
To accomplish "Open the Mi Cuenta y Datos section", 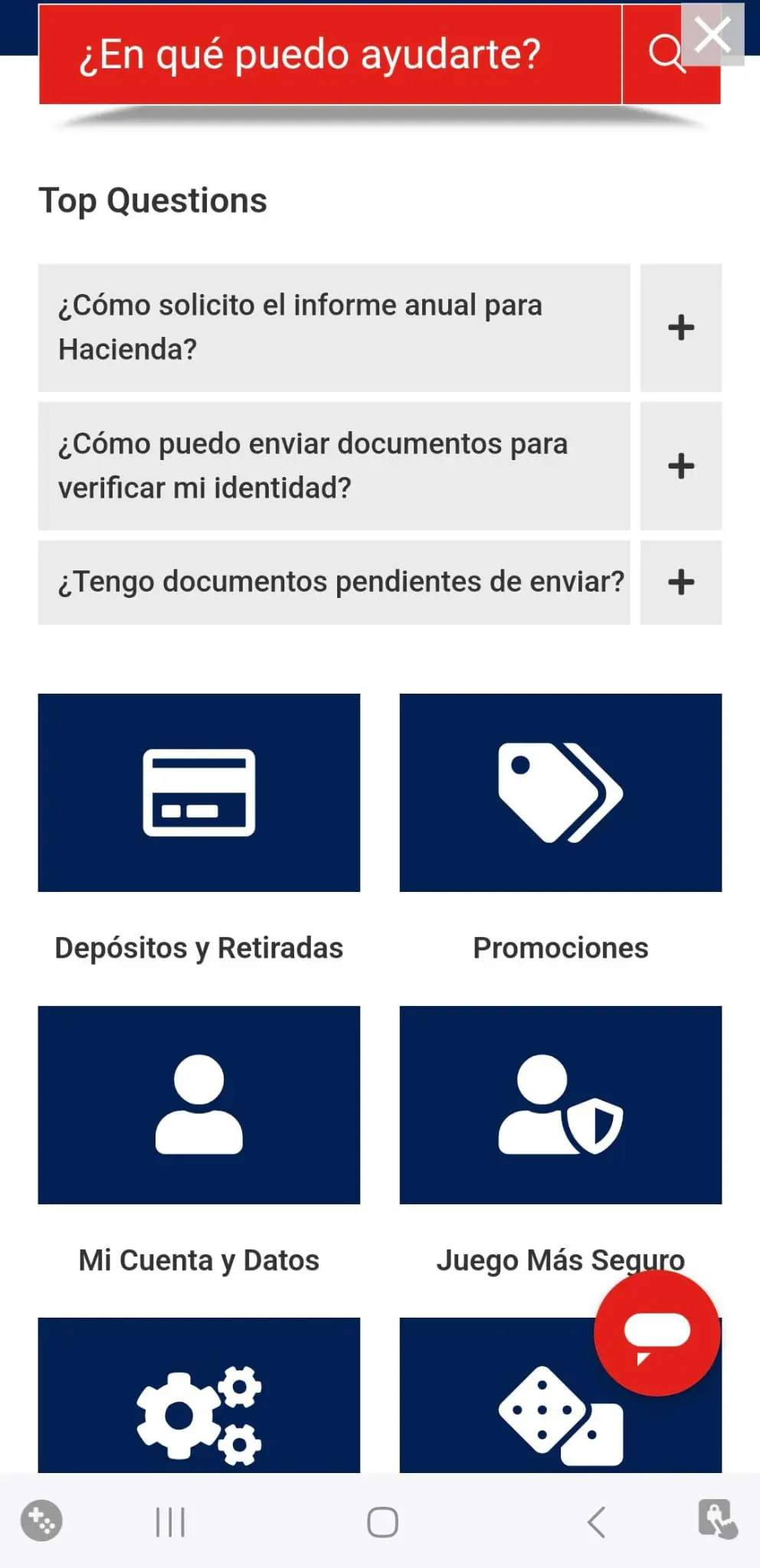I will click(x=198, y=1259).
